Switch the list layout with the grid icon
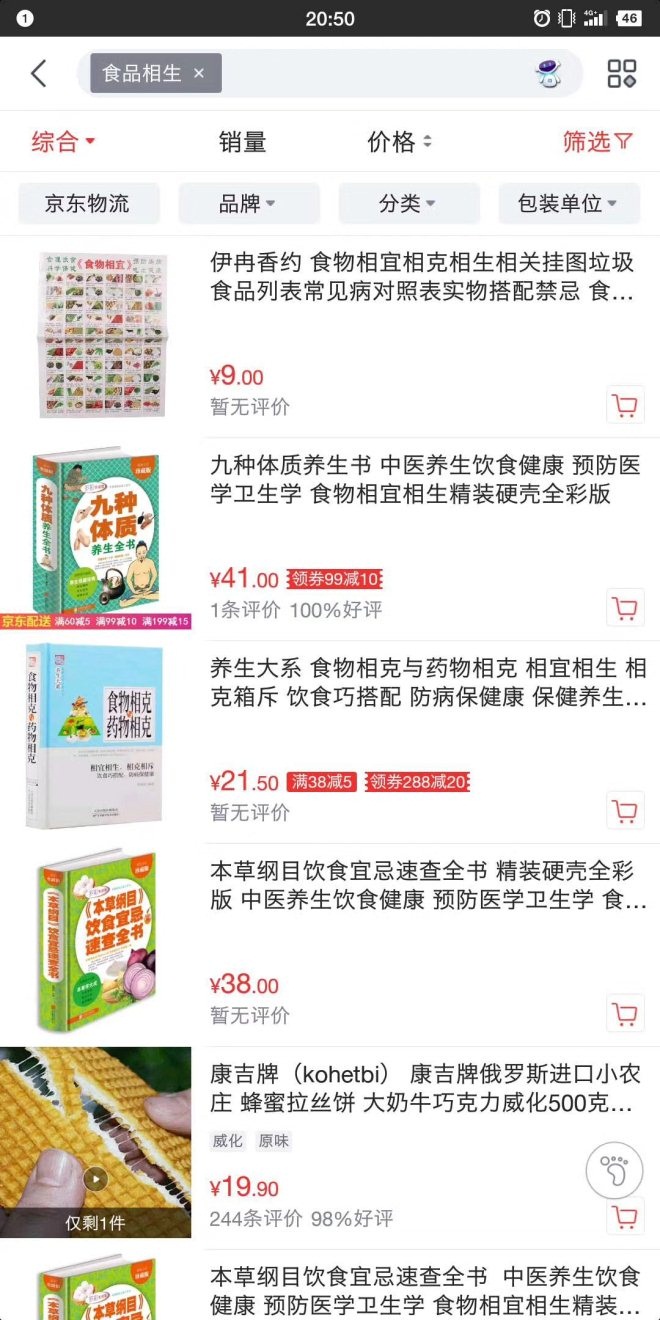Viewport: 660px width, 1320px height. pos(622,73)
